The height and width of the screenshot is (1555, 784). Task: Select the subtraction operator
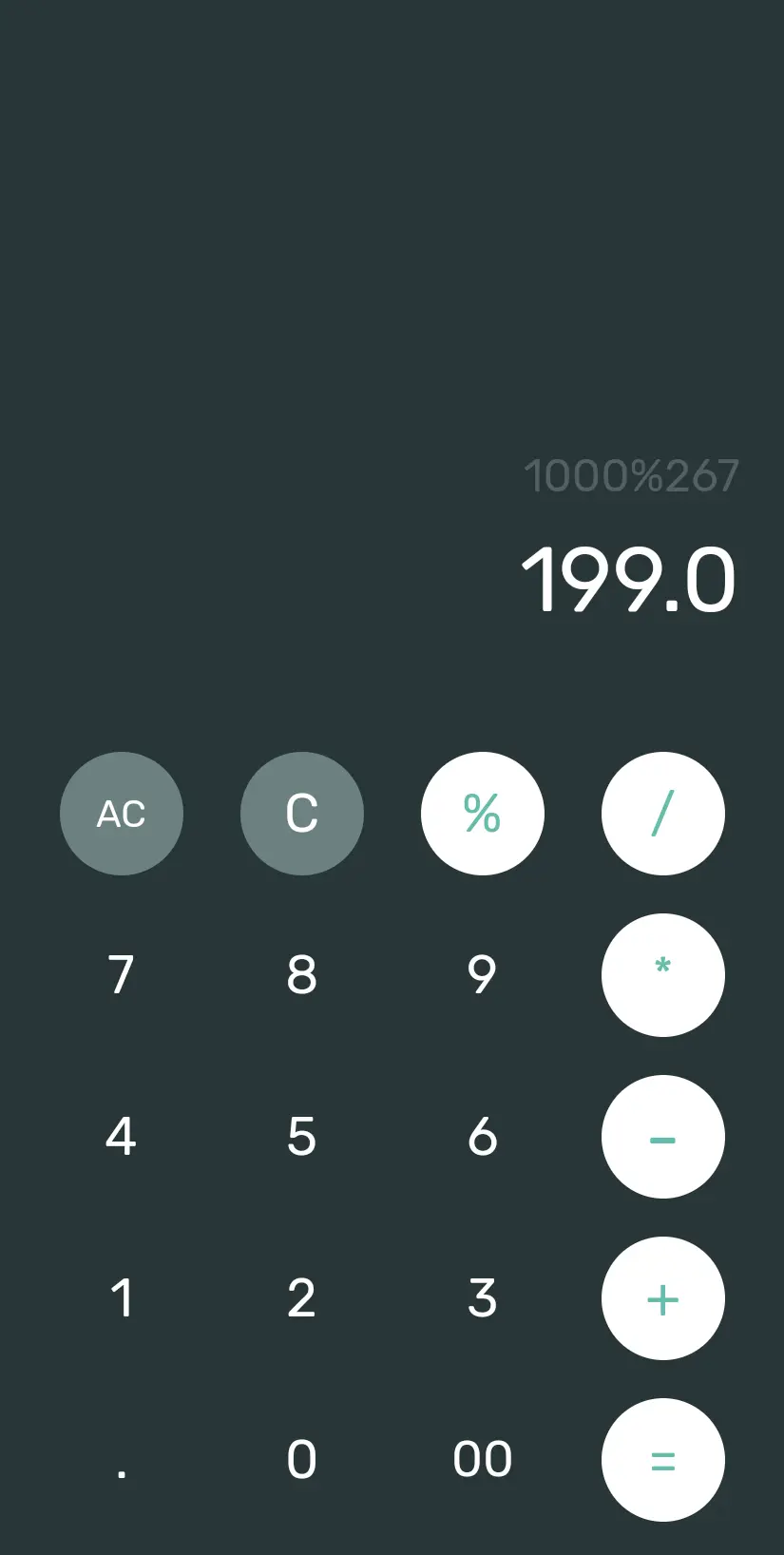coord(663,1136)
